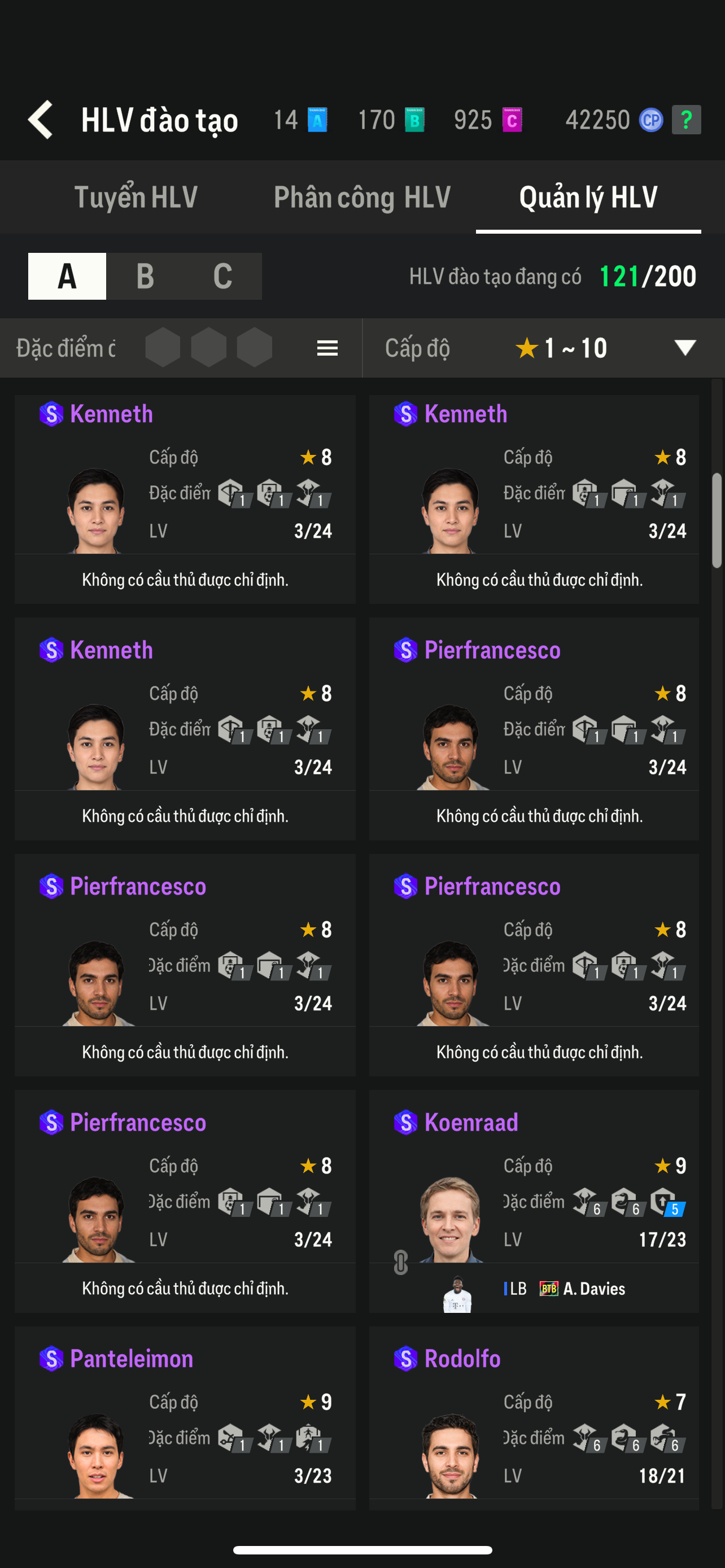Select grade C coach filter
The image size is (725, 1568).
(223, 277)
